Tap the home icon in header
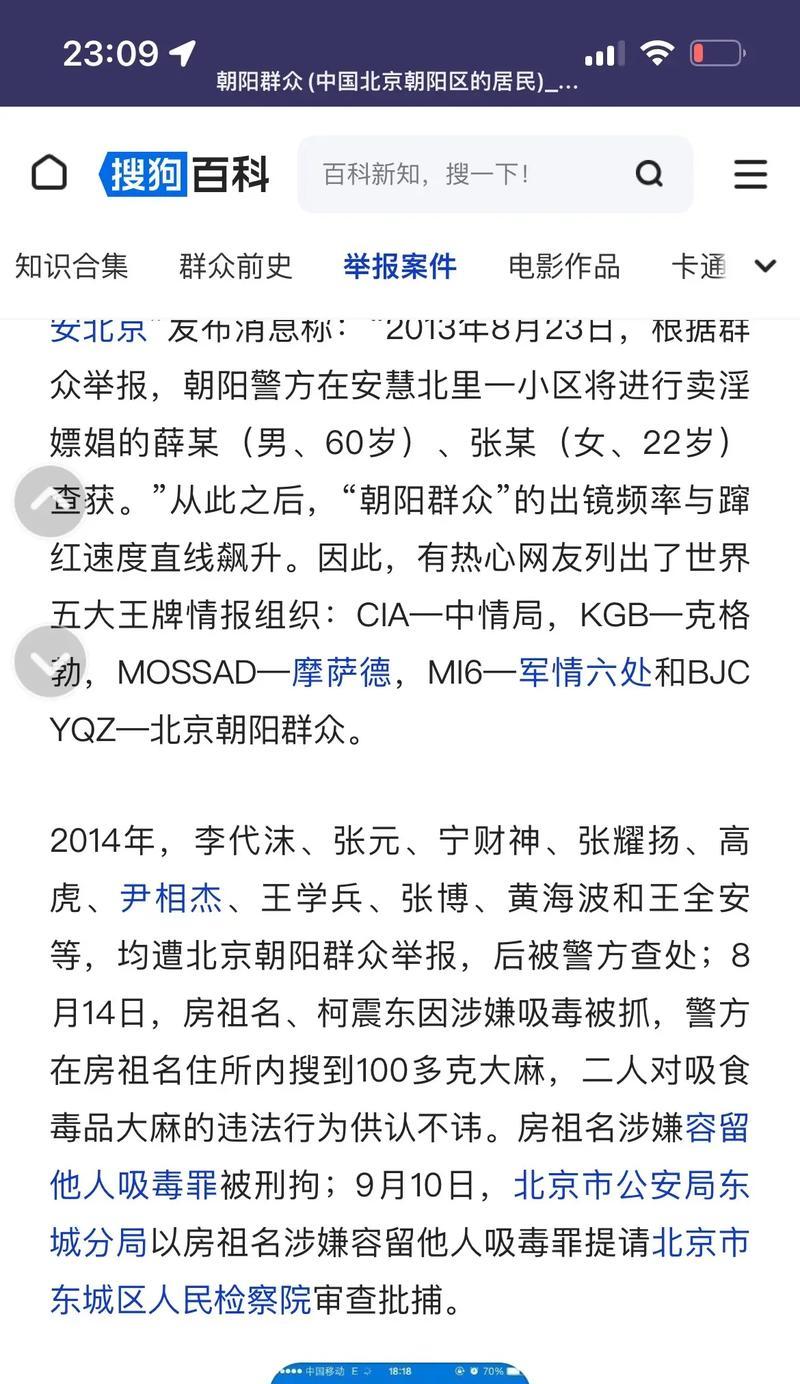This screenshot has width=800, height=1384. 49,174
